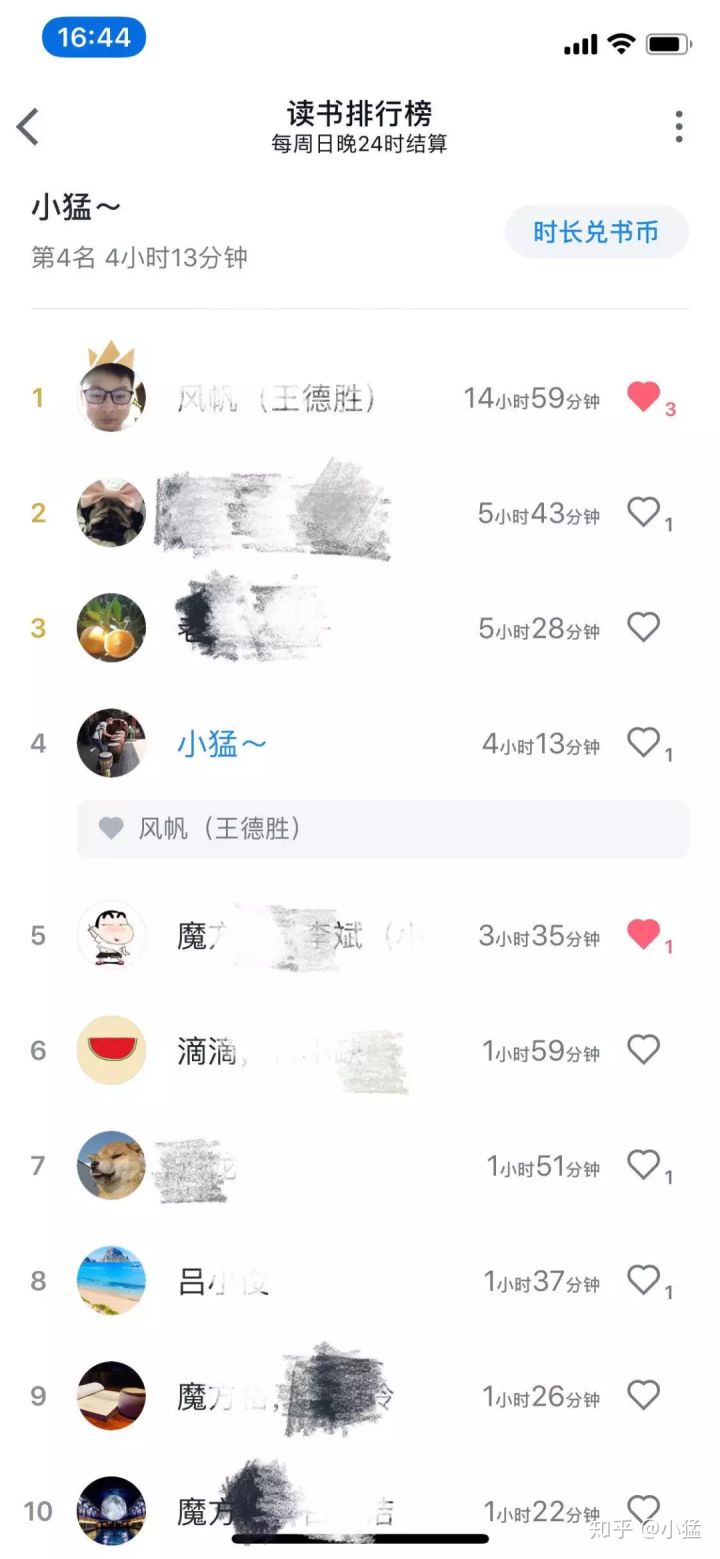Tap the heart on 小猛～ row
The height and width of the screenshot is (1559, 720).
(x=644, y=742)
